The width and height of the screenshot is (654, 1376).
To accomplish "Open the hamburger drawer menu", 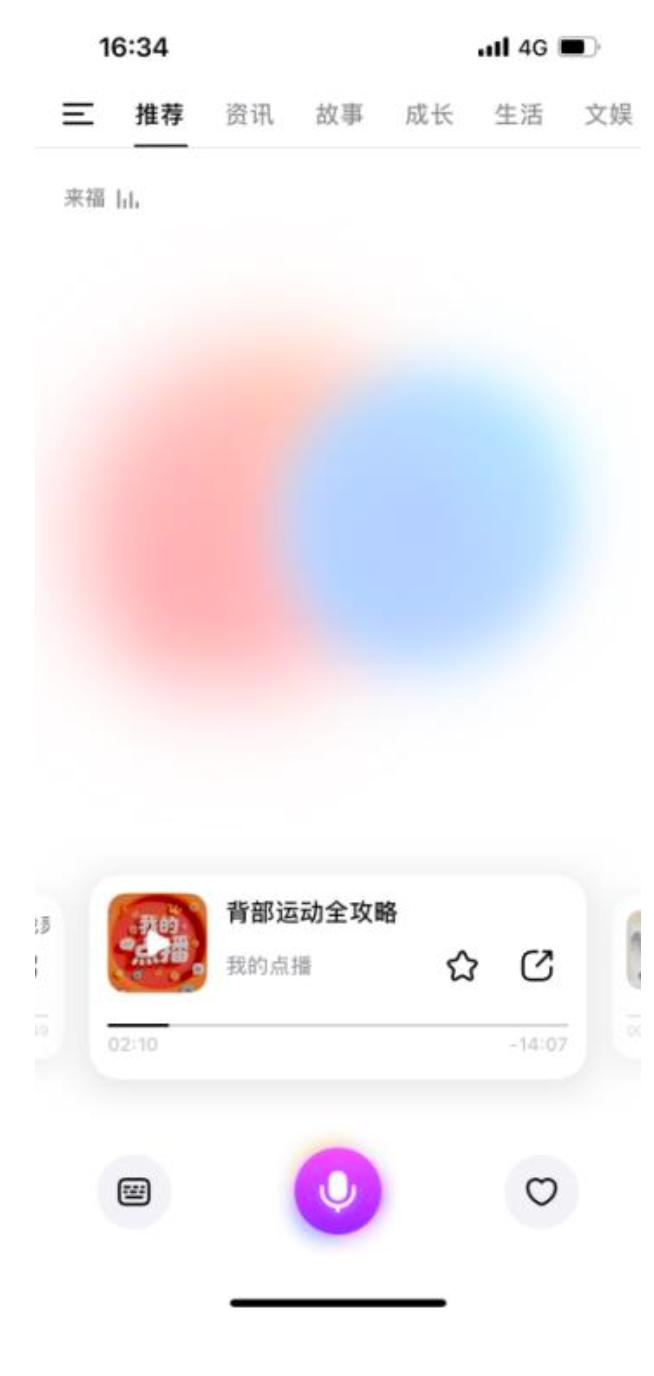I will 76,116.
